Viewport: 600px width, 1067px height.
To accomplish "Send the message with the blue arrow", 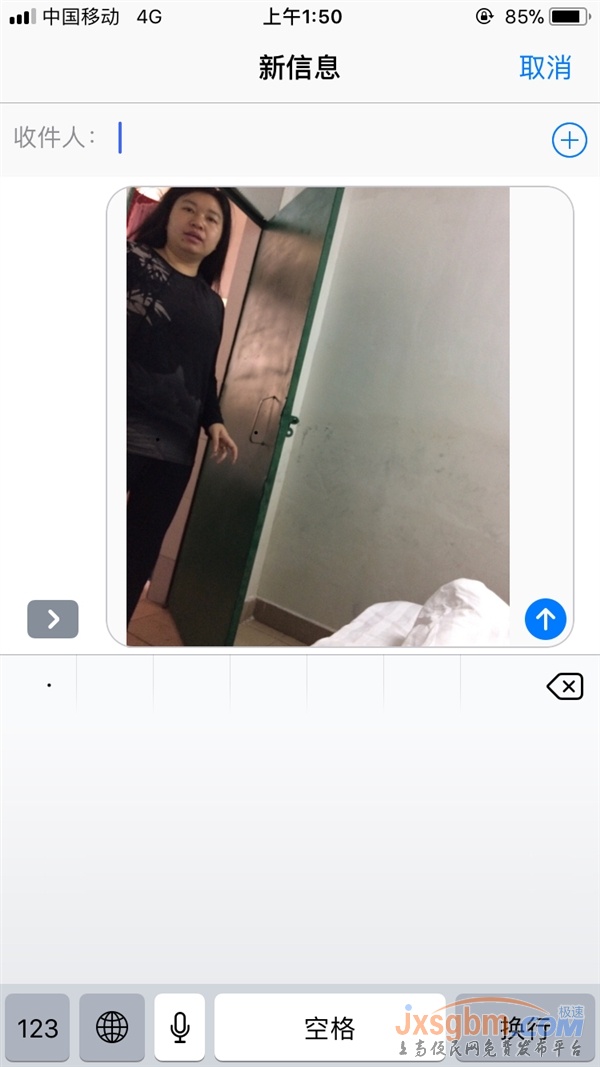I will click(x=545, y=619).
